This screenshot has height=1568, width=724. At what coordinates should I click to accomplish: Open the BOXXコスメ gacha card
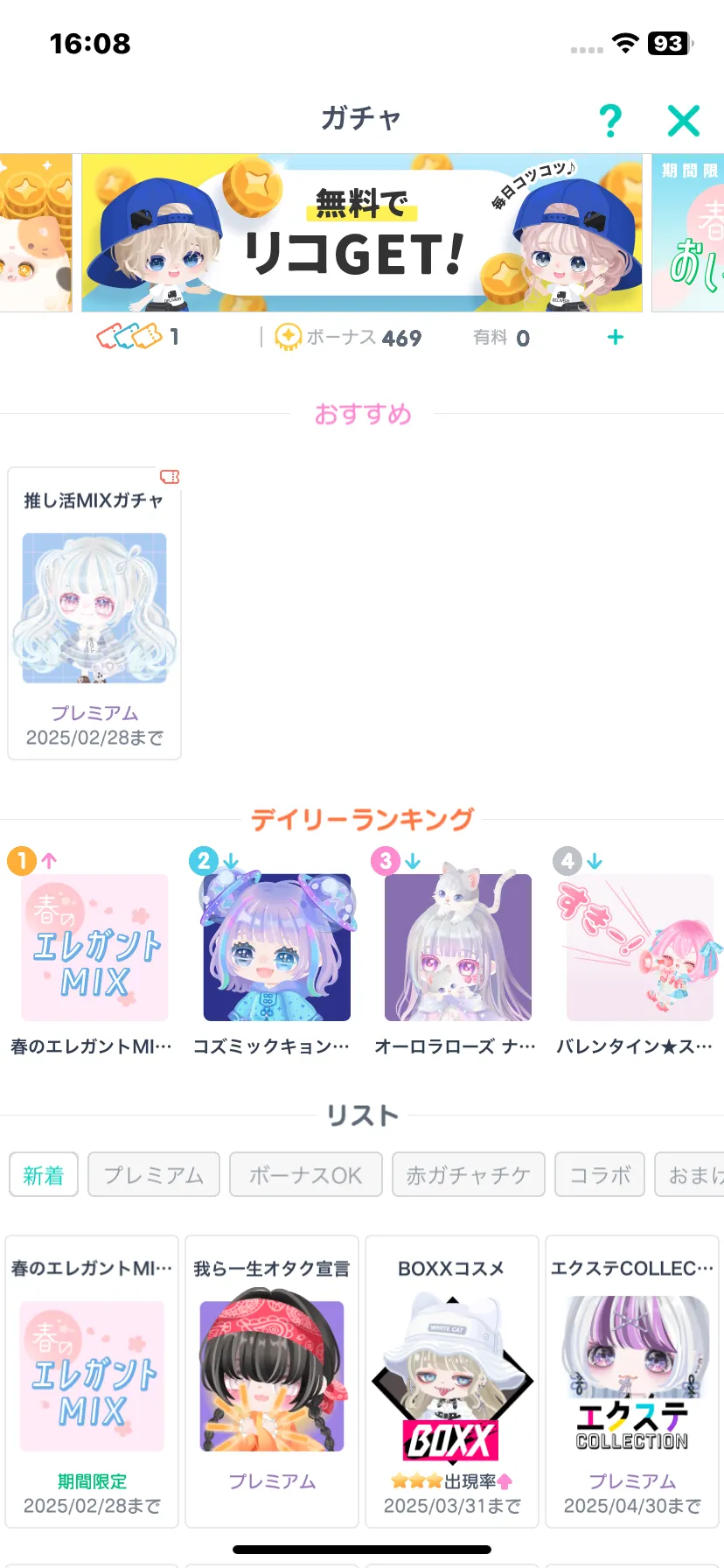[x=452, y=1382]
